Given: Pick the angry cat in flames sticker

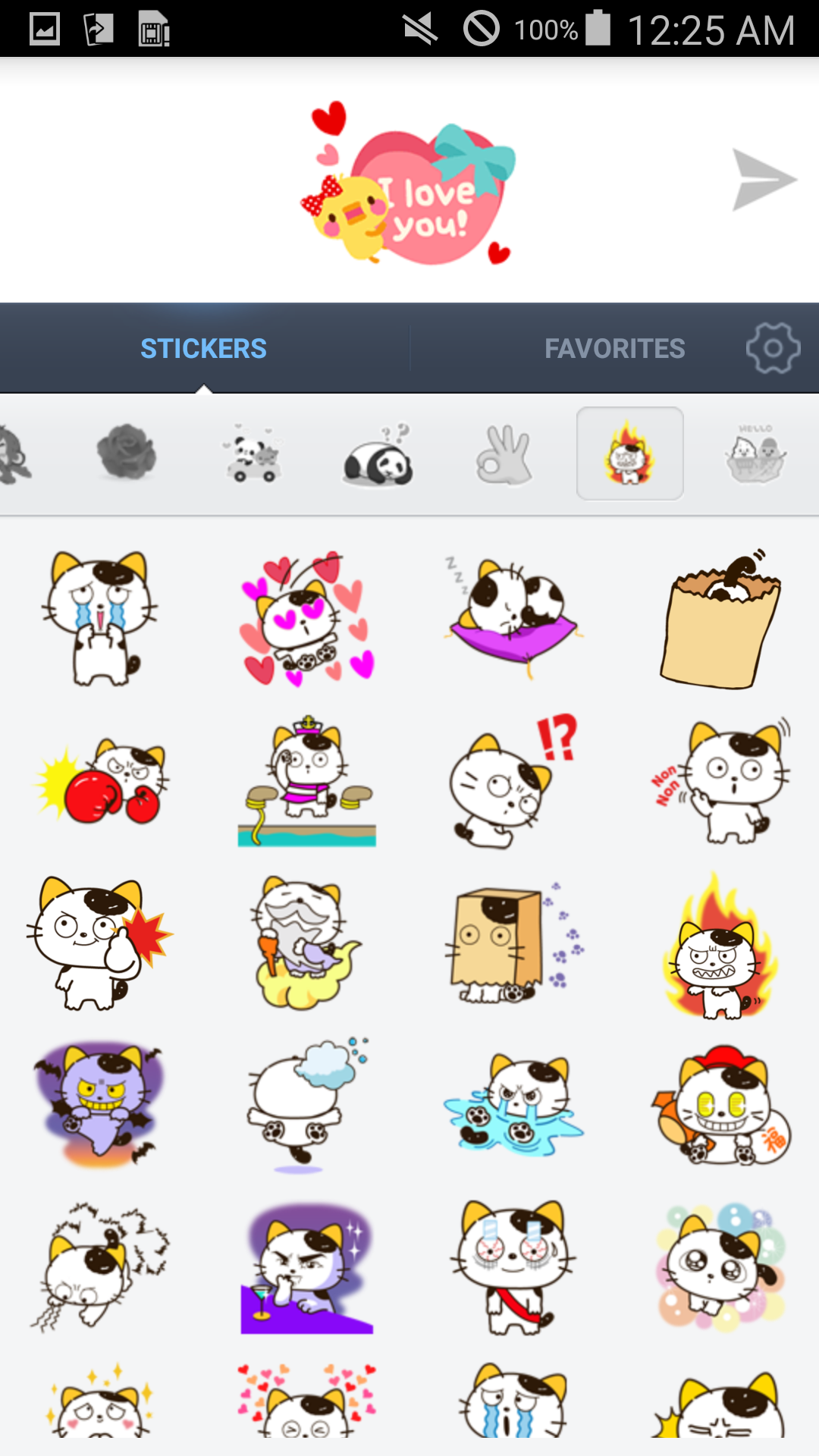Looking at the screenshot, I should pyautogui.click(x=720, y=944).
